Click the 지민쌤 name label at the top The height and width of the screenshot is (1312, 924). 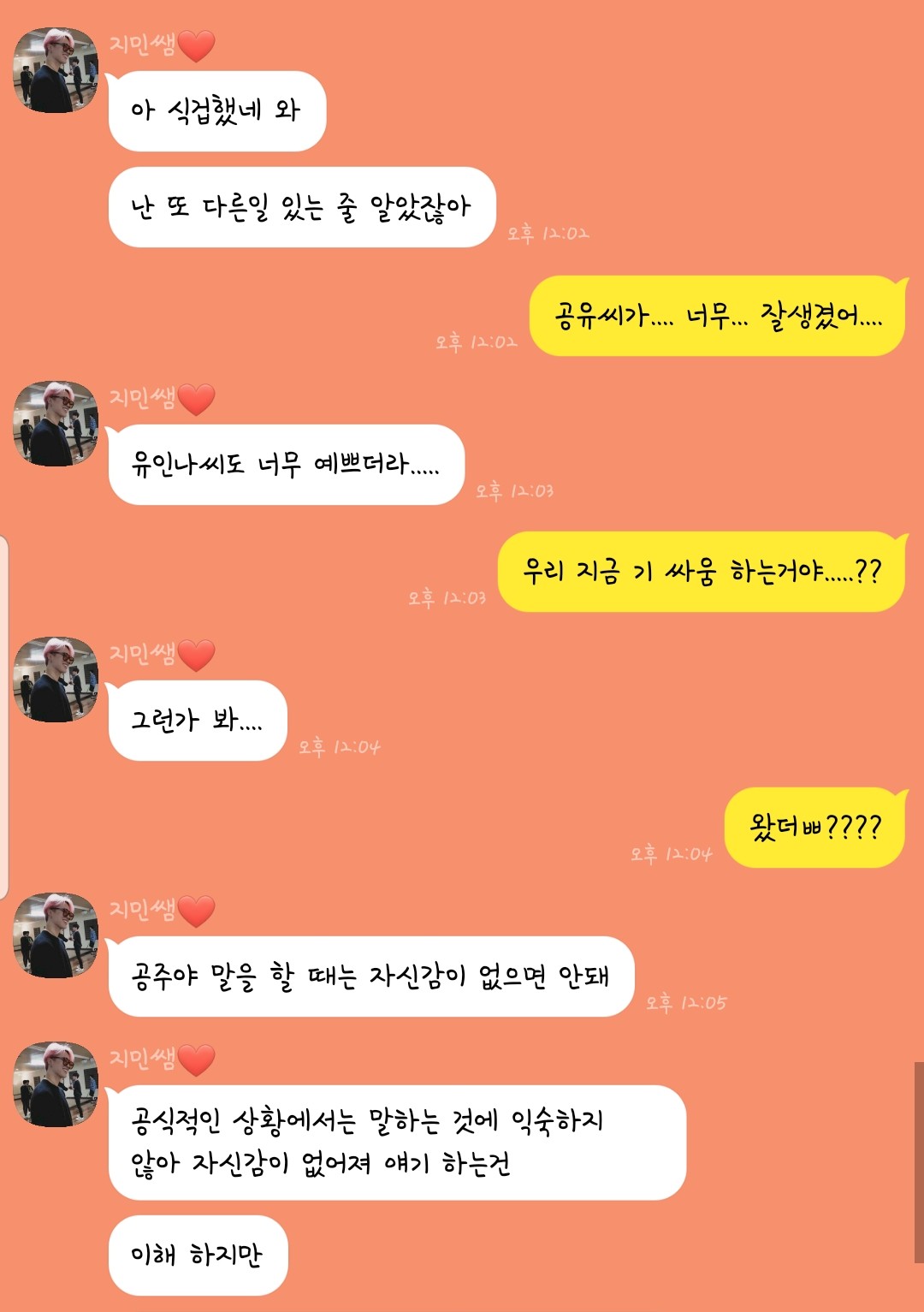(x=141, y=45)
